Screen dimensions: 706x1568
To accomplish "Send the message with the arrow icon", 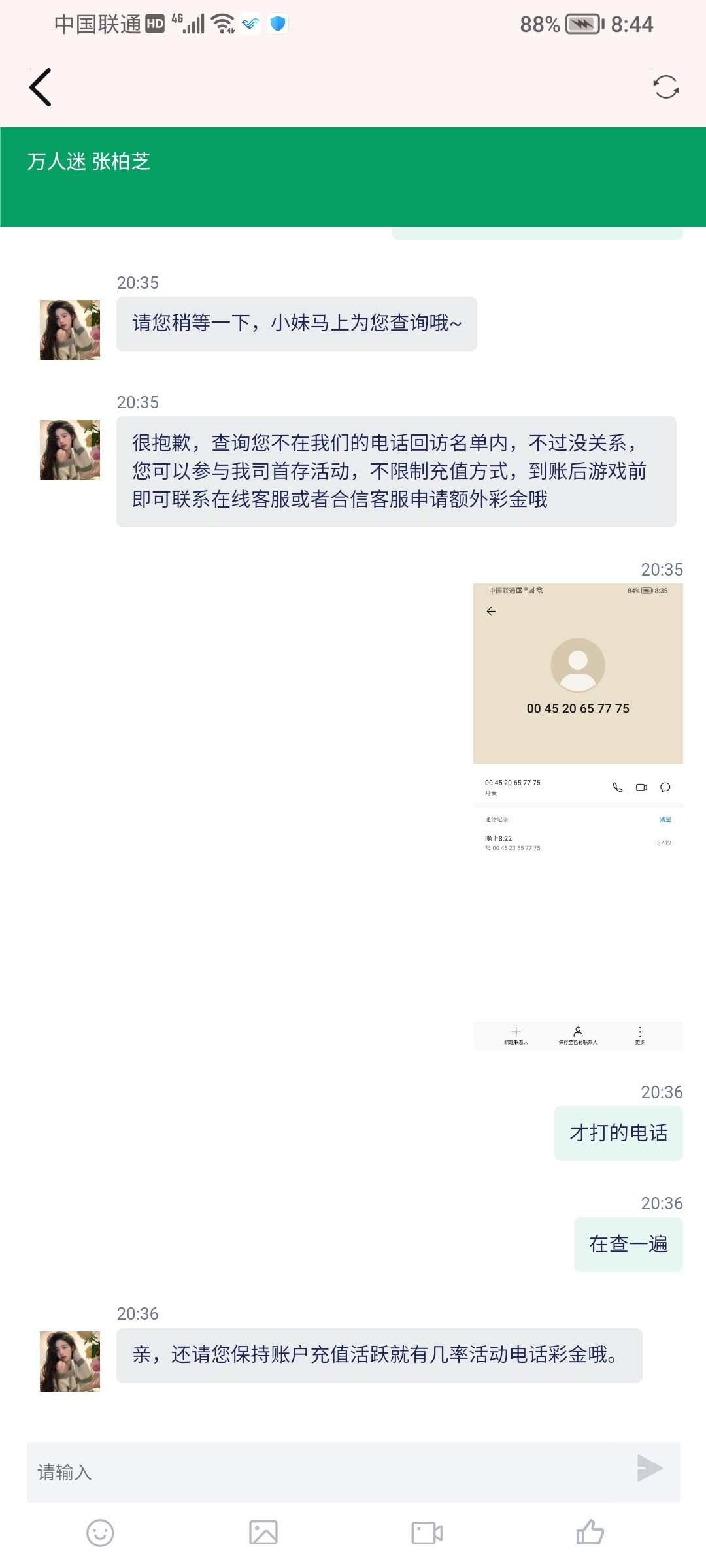I will (649, 1469).
